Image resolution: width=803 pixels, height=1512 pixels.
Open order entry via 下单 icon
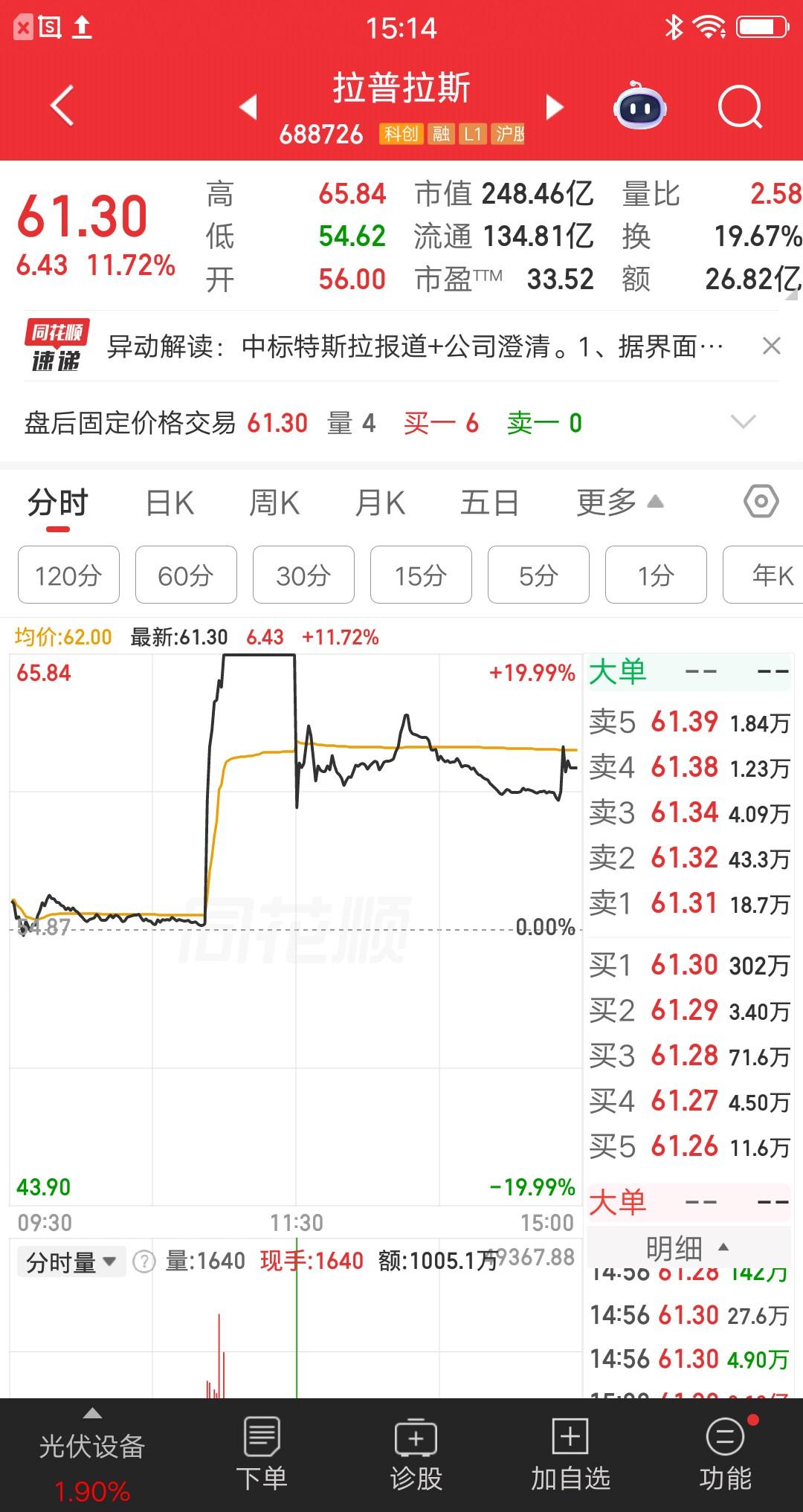coord(264,1450)
